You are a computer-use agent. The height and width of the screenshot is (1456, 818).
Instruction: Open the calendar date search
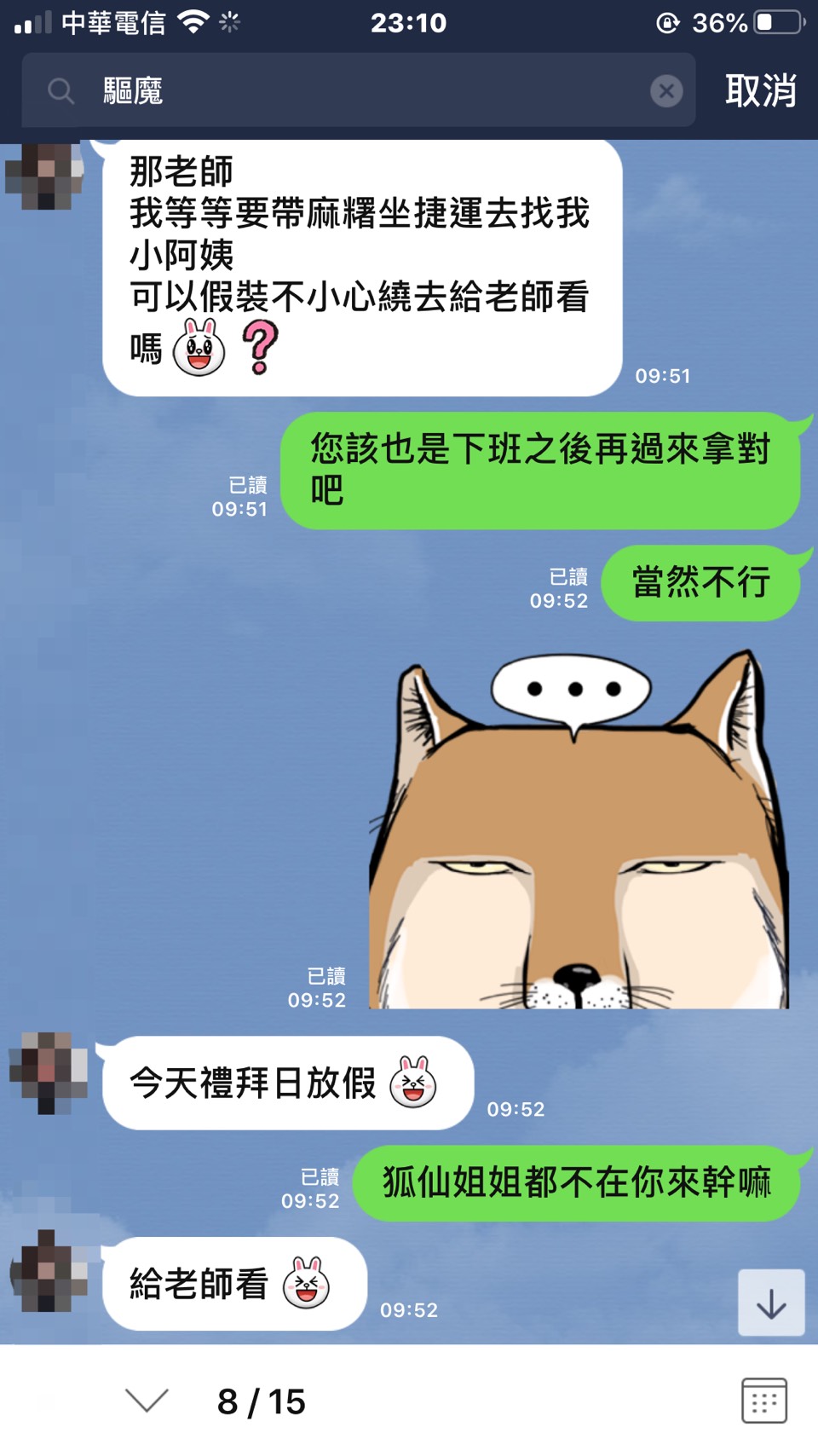point(763,1401)
